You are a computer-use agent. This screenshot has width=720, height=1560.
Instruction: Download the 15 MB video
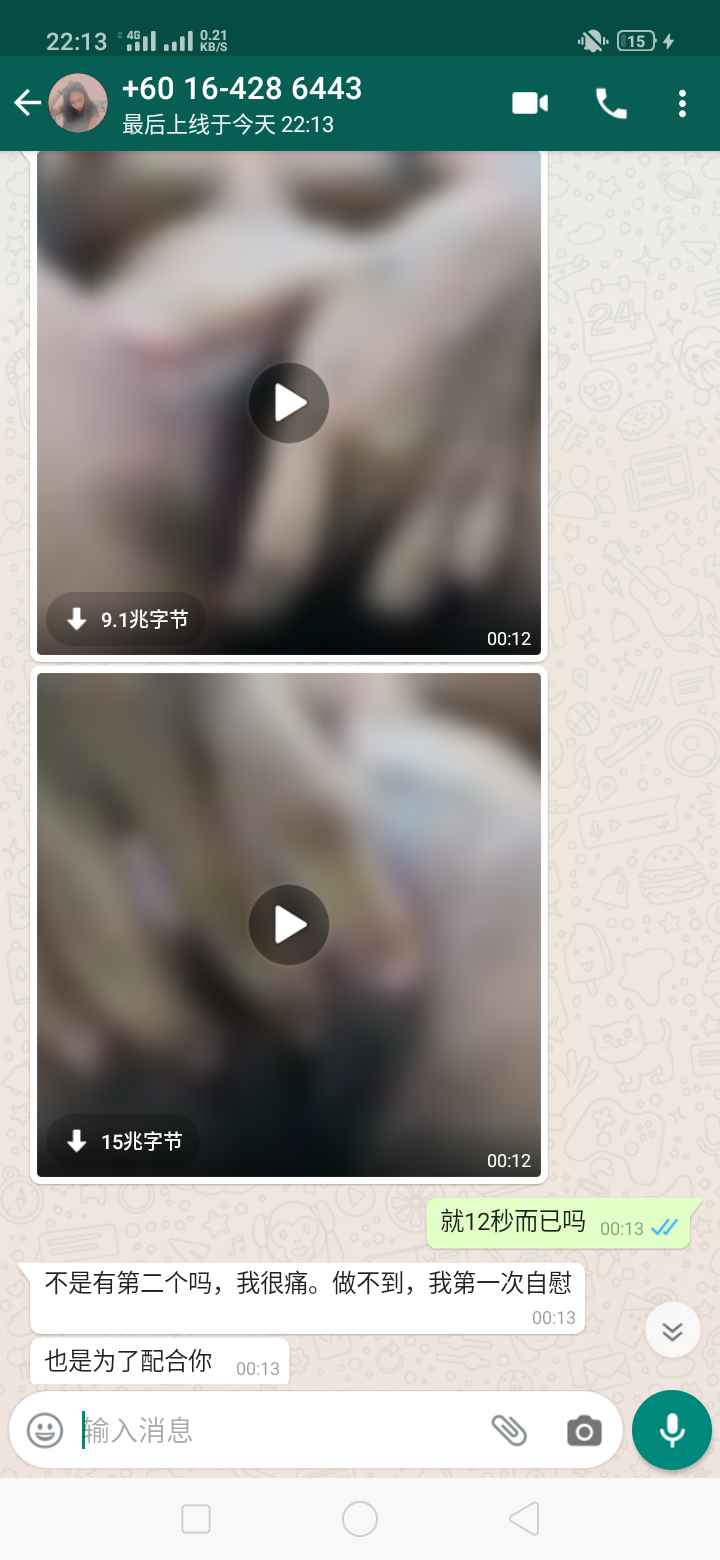tap(123, 1141)
